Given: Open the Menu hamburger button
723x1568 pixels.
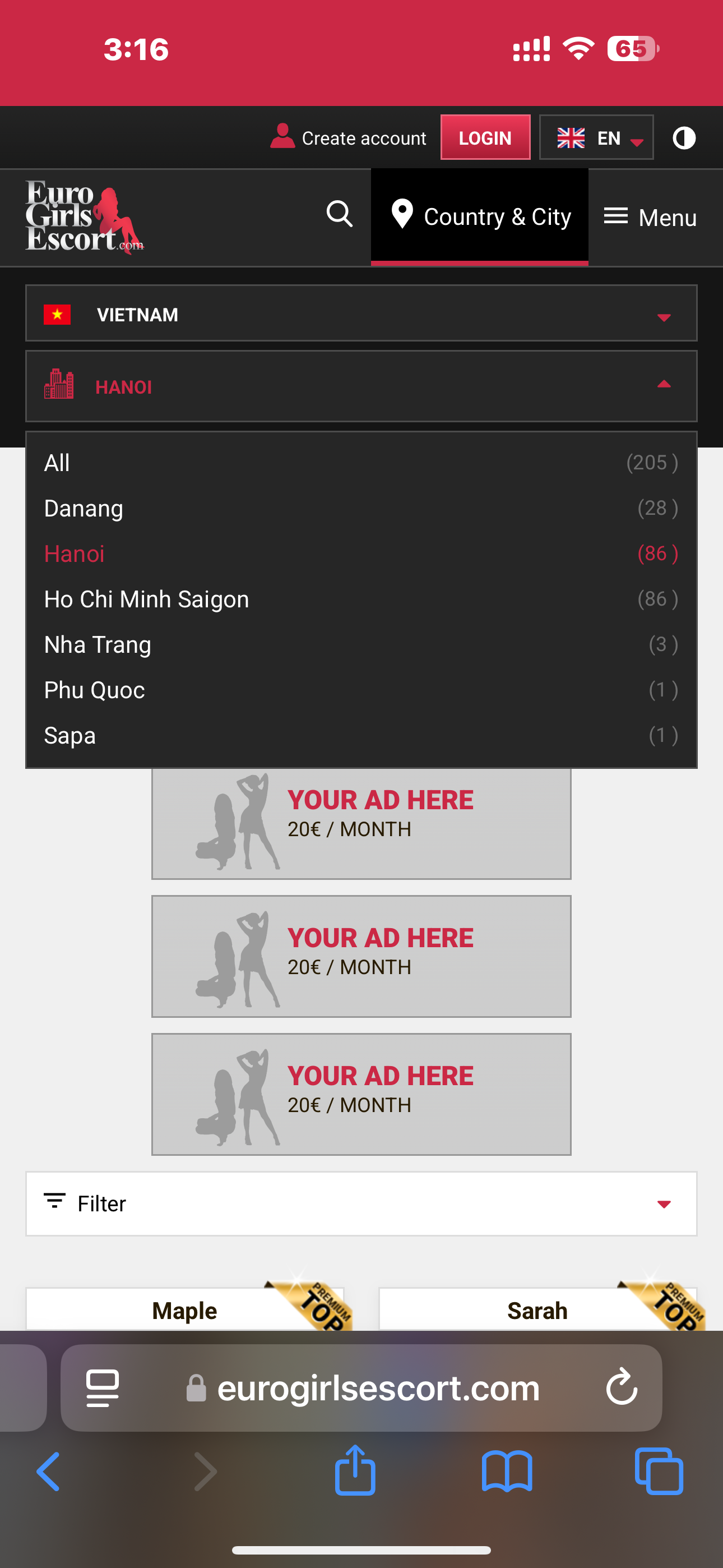Looking at the screenshot, I should pos(650,217).
